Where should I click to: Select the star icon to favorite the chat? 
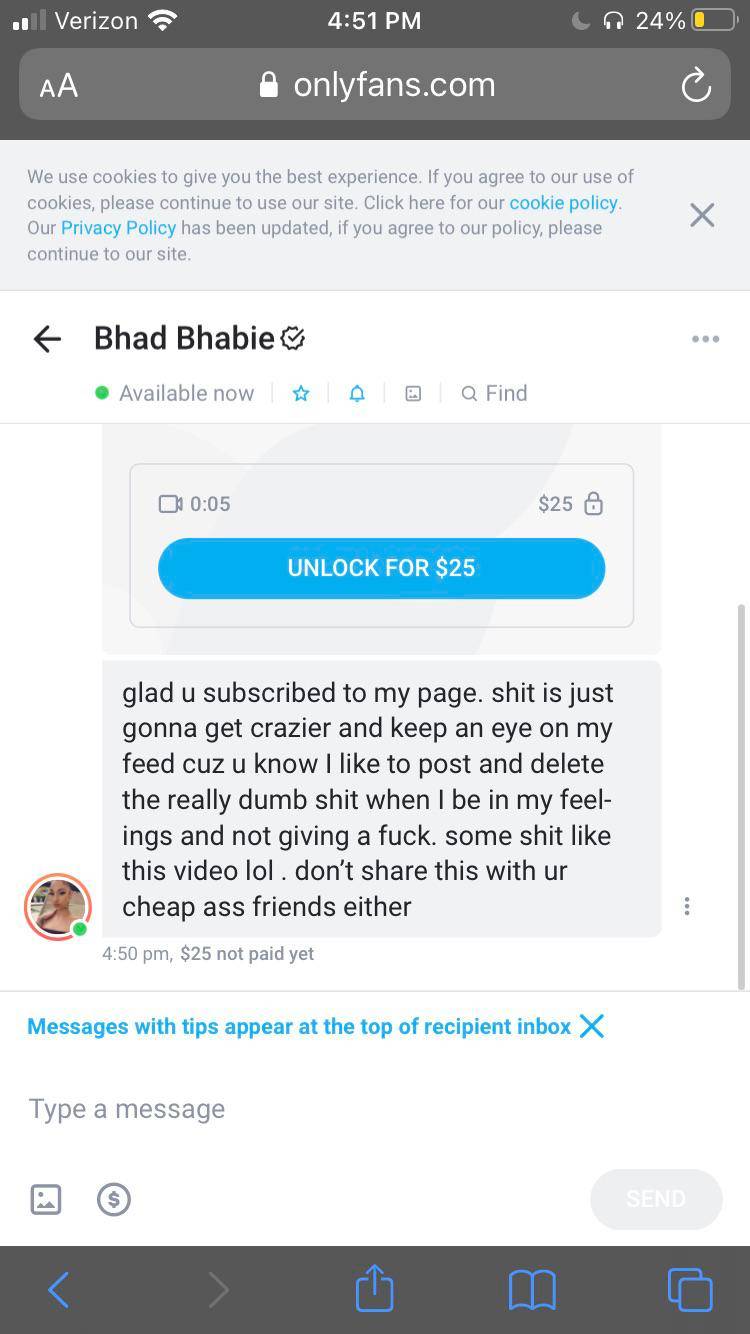tap(301, 393)
